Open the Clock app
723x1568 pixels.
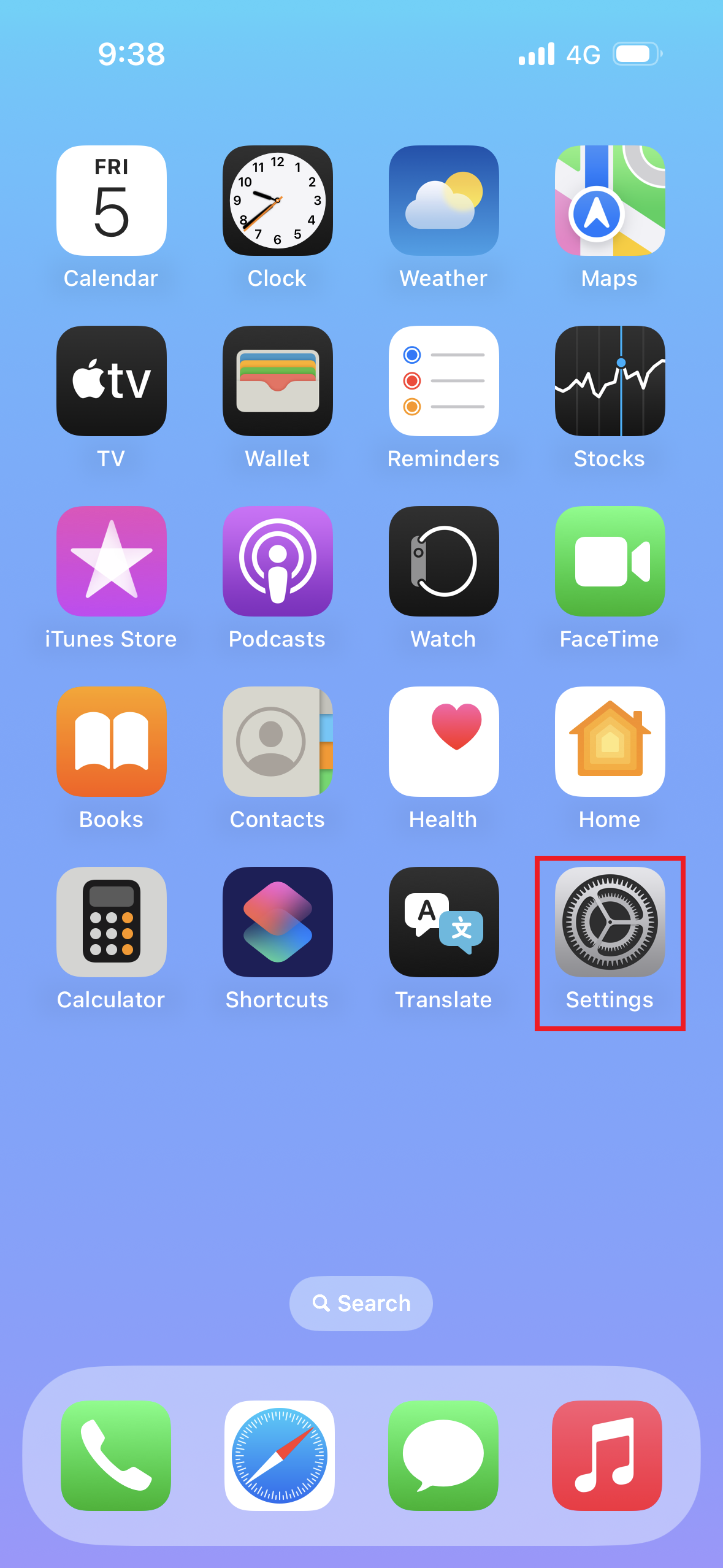tap(277, 201)
